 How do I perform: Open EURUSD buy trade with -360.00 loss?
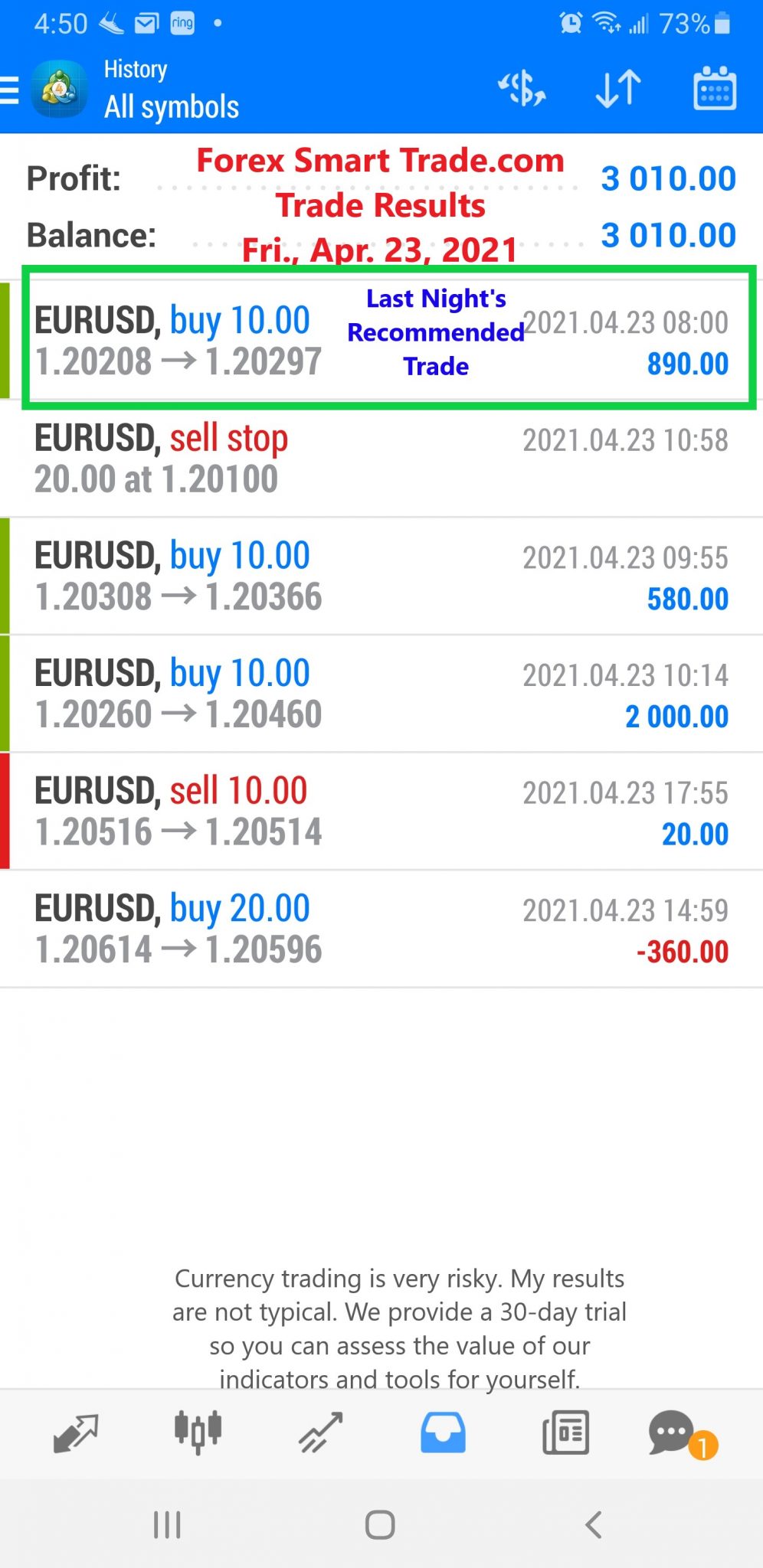coord(381,929)
